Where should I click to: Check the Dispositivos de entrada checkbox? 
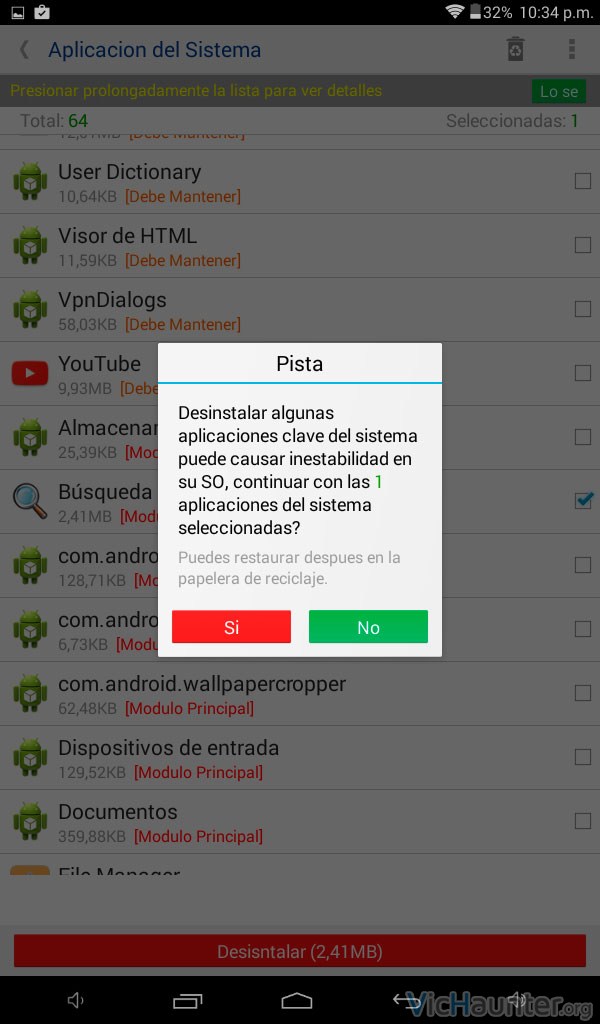(582, 757)
